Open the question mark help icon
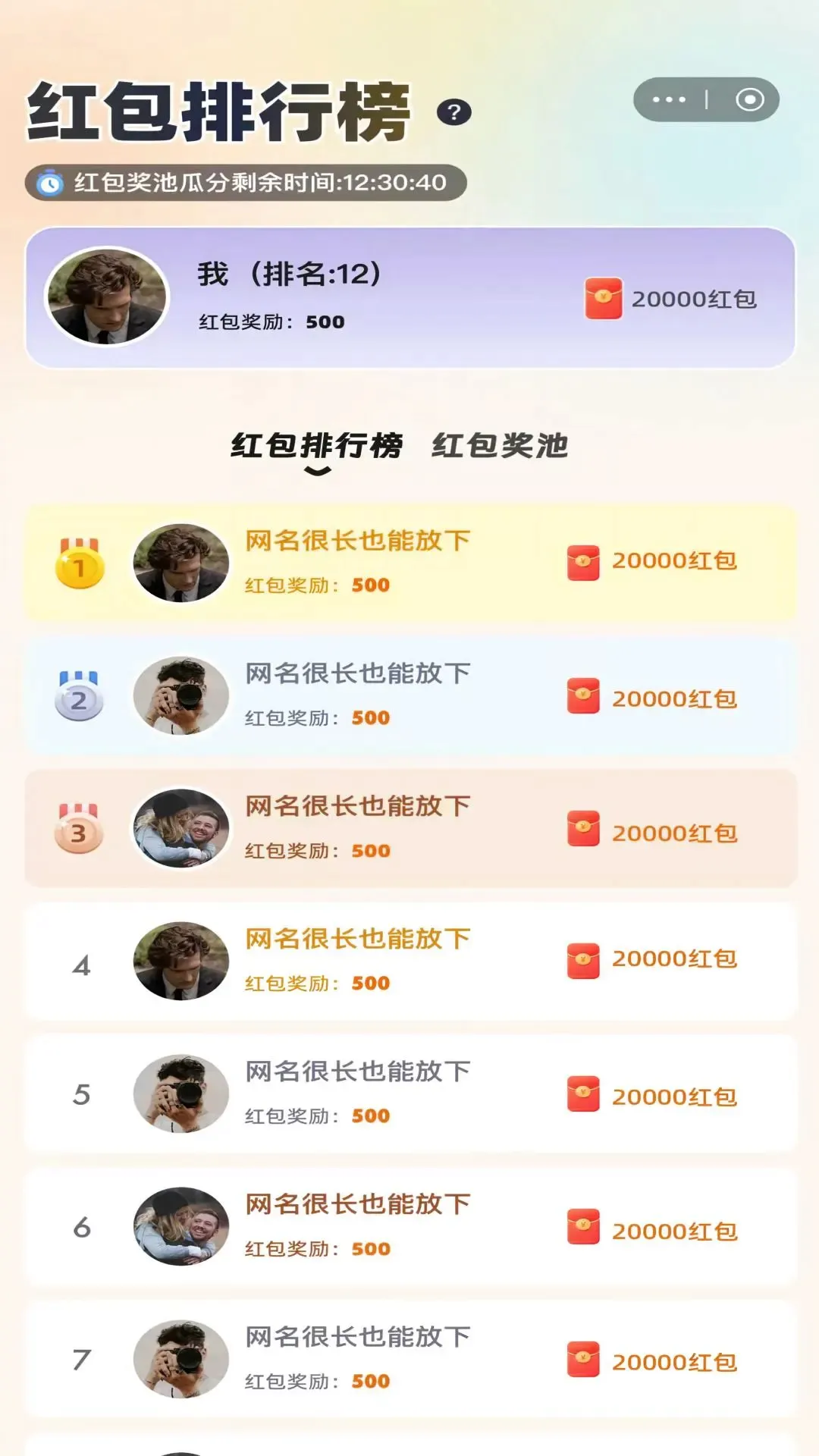Image resolution: width=819 pixels, height=1456 pixels. [454, 112]
